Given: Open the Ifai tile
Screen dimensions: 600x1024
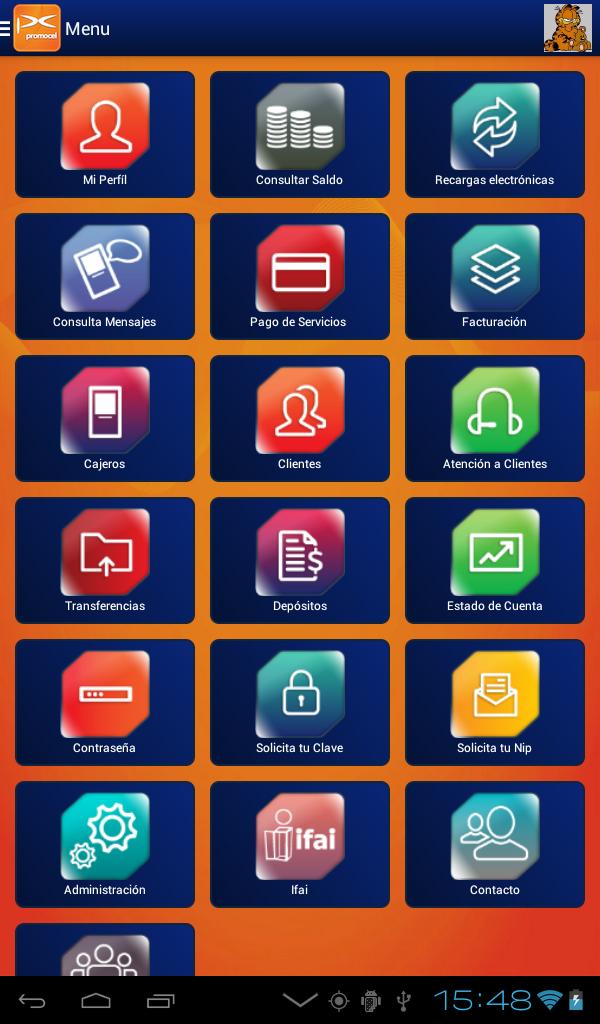Looking at the screenshot, I should [299, 844].
